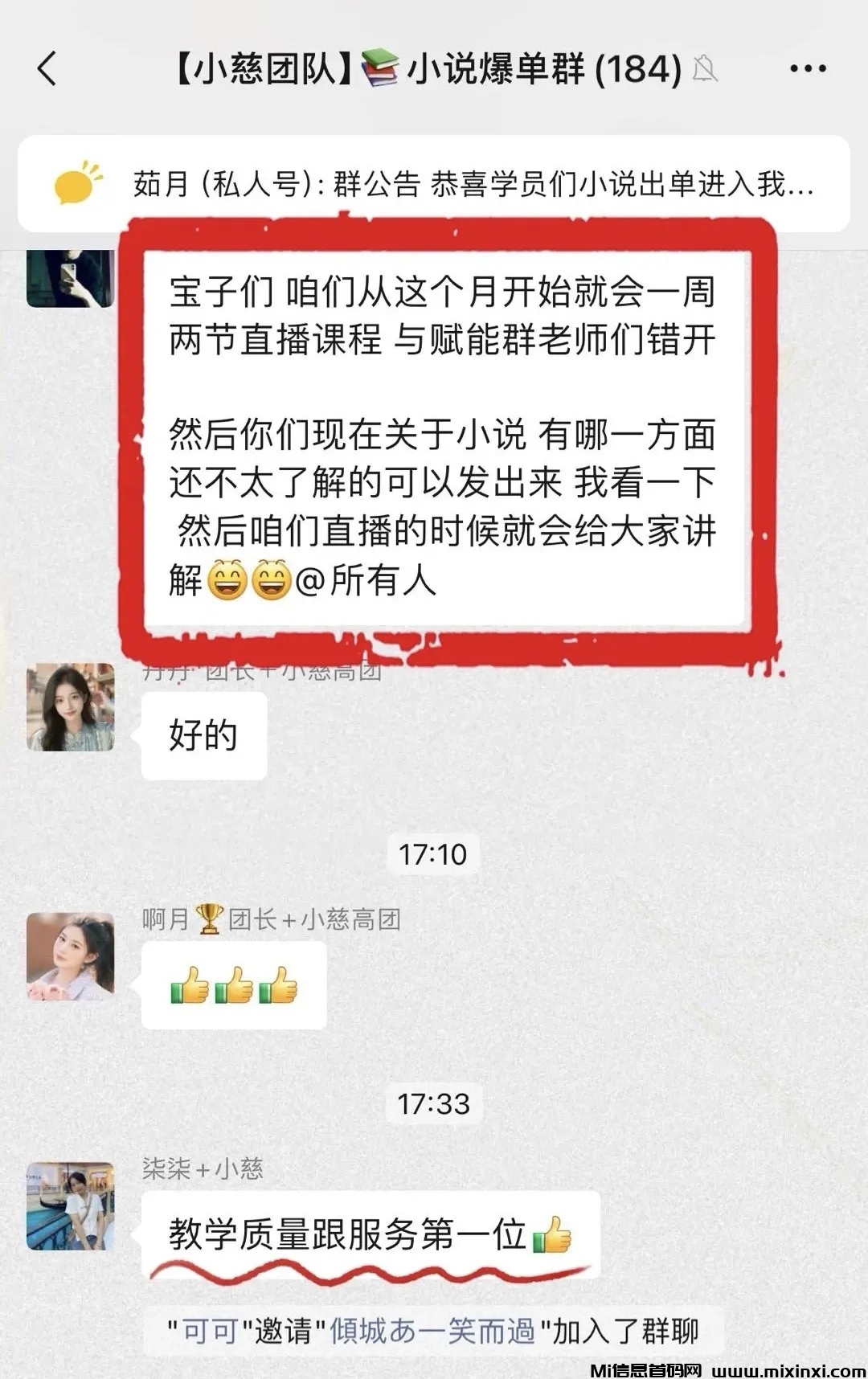This screenshot has height=1379, width=868.
Task: Open the profile link for 傾城あ一笑而過
Action: pos(432,1331)
